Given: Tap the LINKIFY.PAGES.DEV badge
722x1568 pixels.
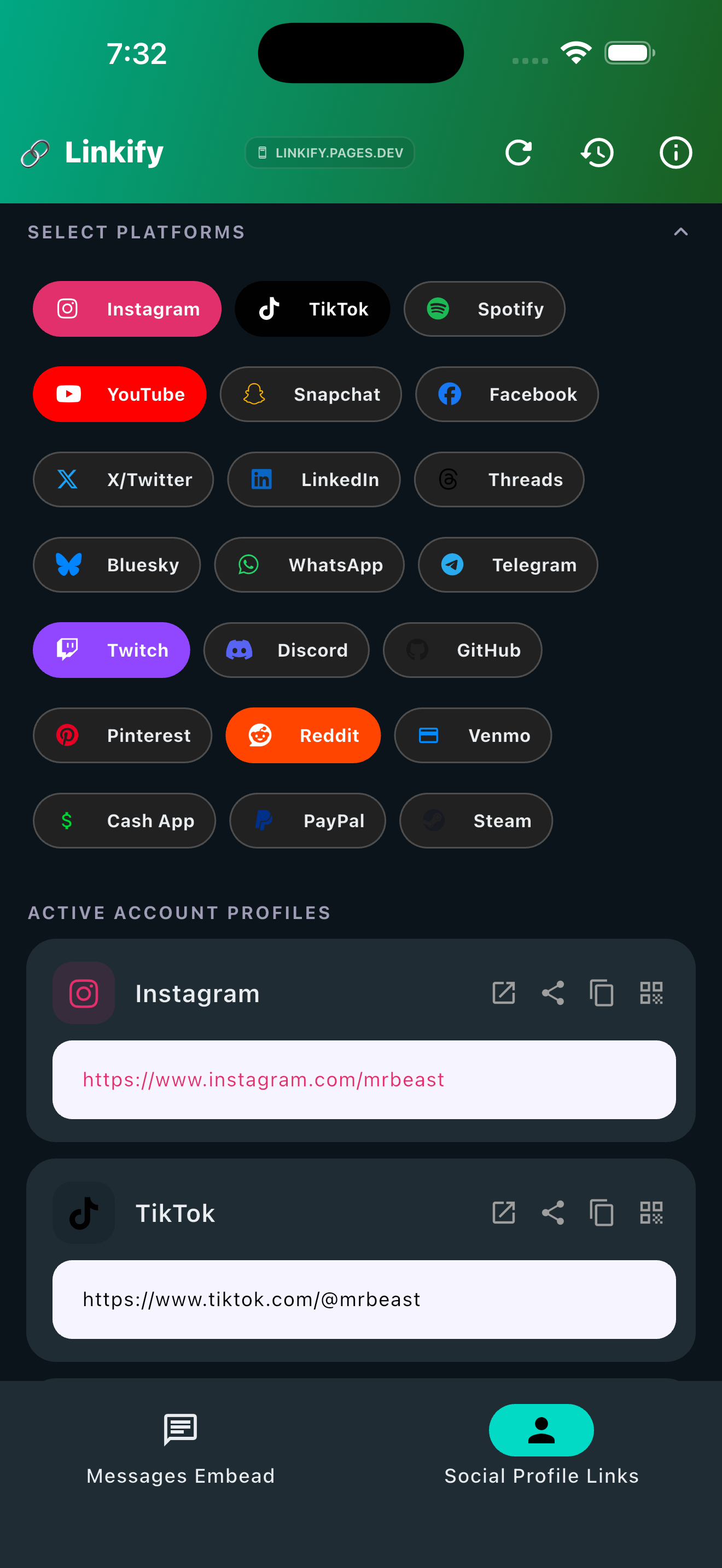Looking at the screenshot, I should click(329, 152).
